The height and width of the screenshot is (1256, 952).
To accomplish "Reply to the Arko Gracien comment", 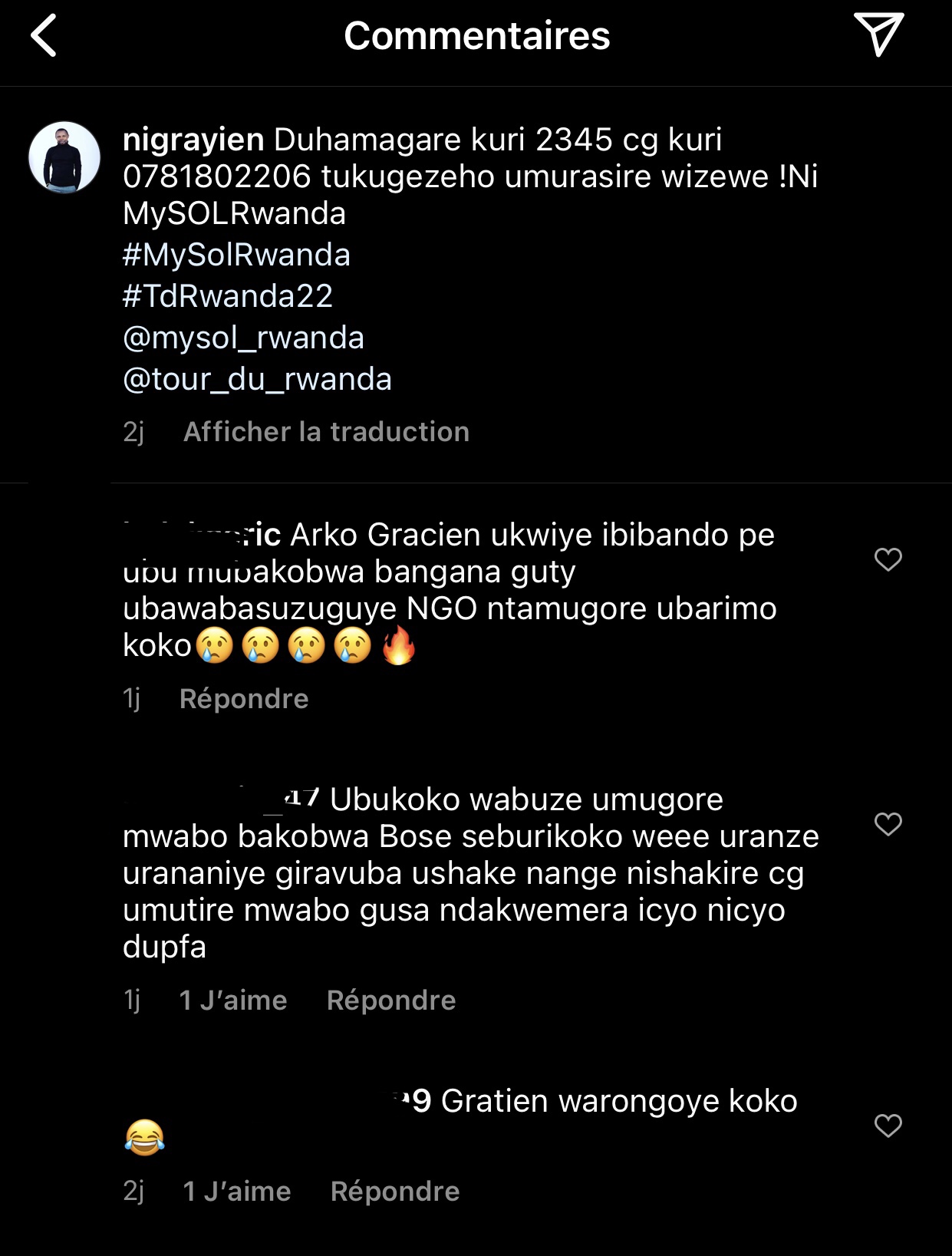I will [x=244, y=699].
